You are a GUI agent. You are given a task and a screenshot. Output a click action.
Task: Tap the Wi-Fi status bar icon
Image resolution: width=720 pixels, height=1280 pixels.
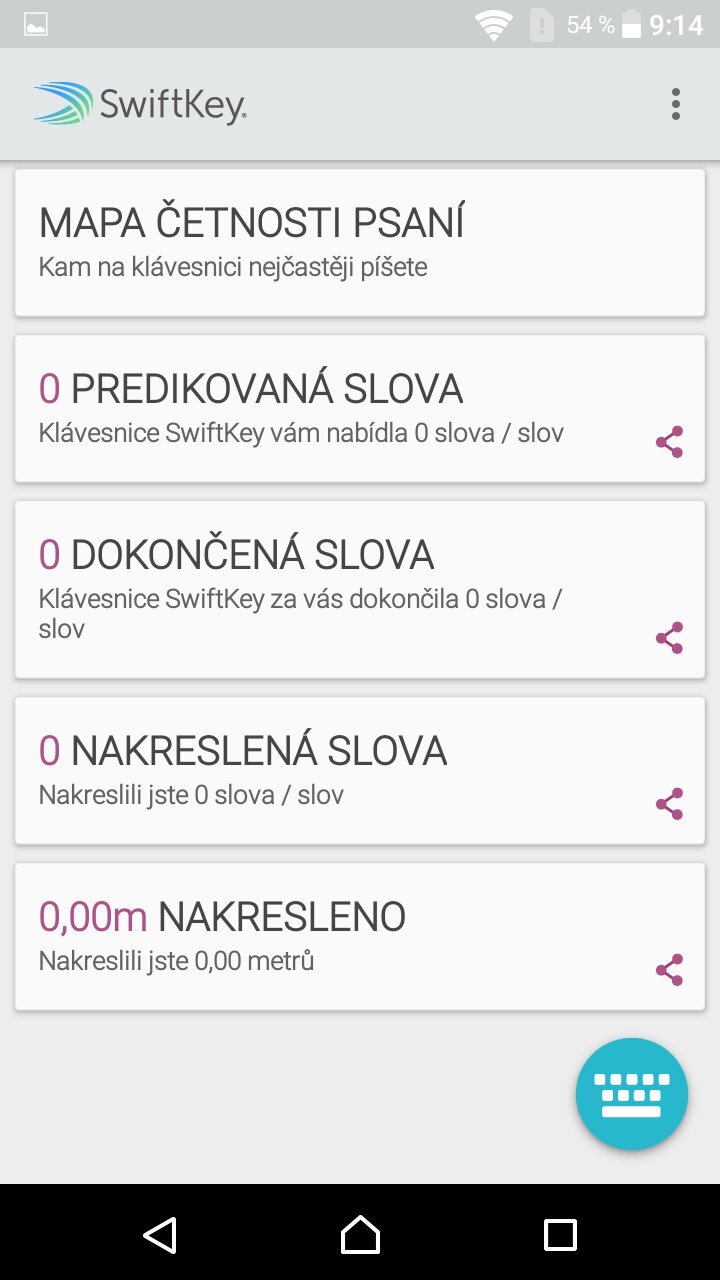tap(493, 24)
